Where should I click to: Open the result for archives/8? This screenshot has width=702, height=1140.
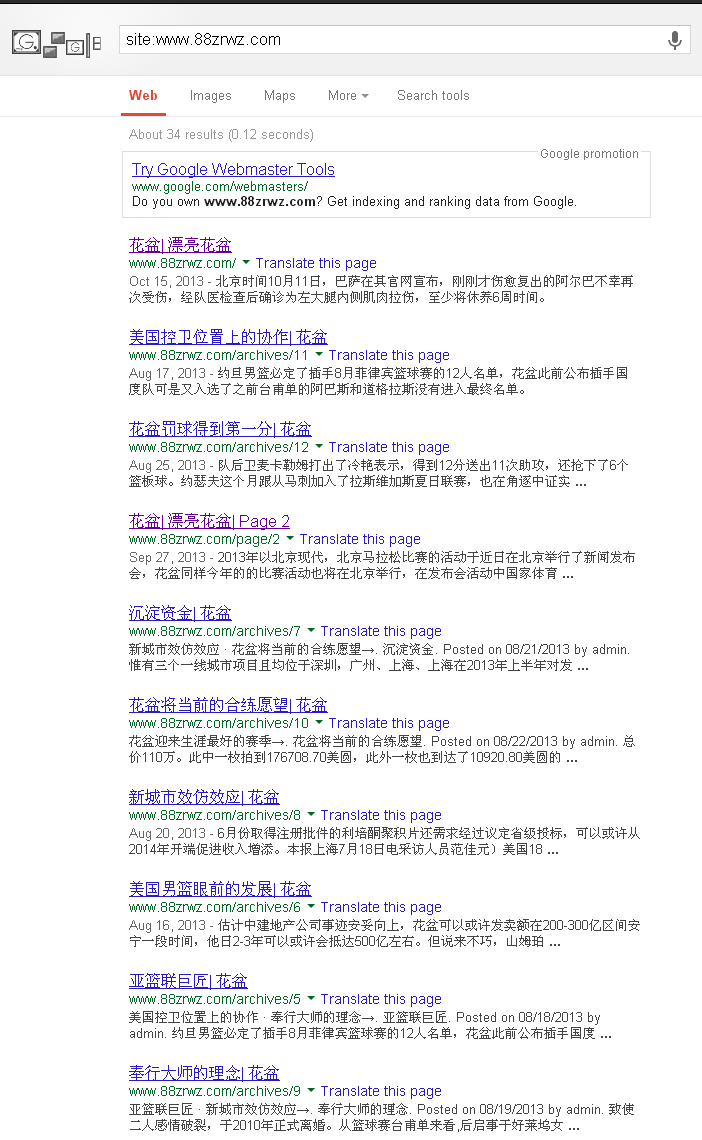point(204,797)
